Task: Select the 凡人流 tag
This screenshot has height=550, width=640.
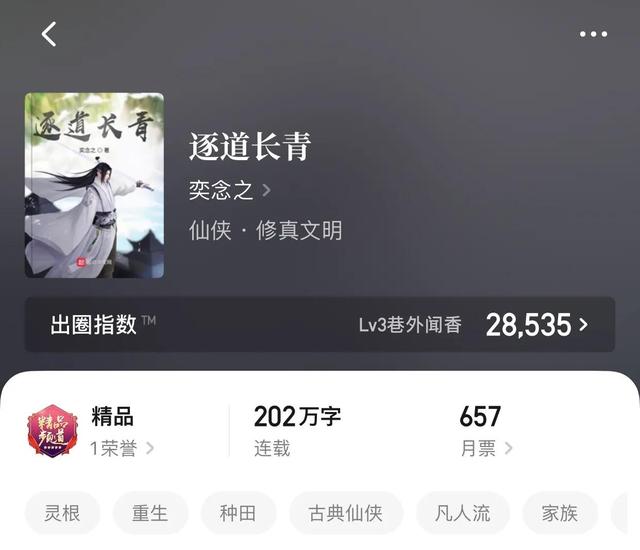Action: [463, 513]
